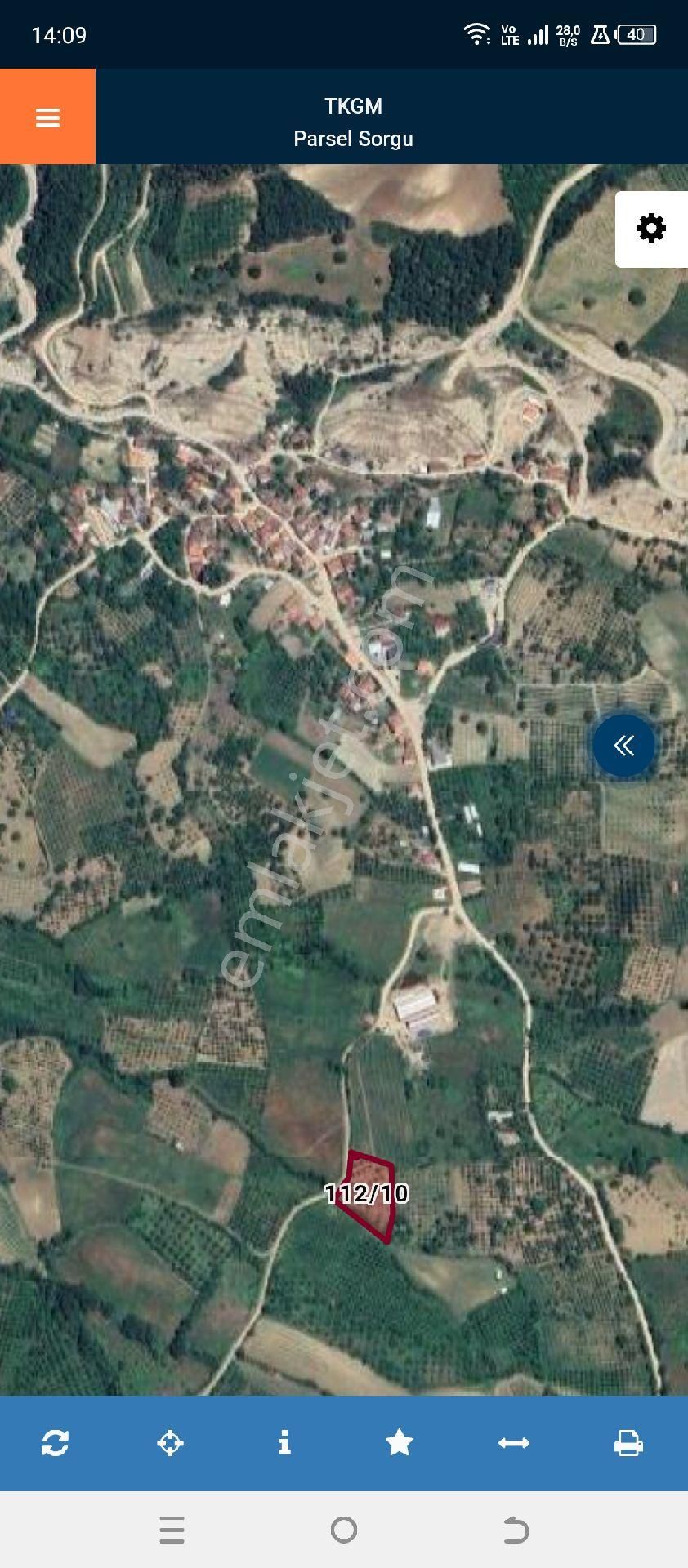Go back using system back button
This screenshot has height=1568, width=688.
(x=516, y=1529)
